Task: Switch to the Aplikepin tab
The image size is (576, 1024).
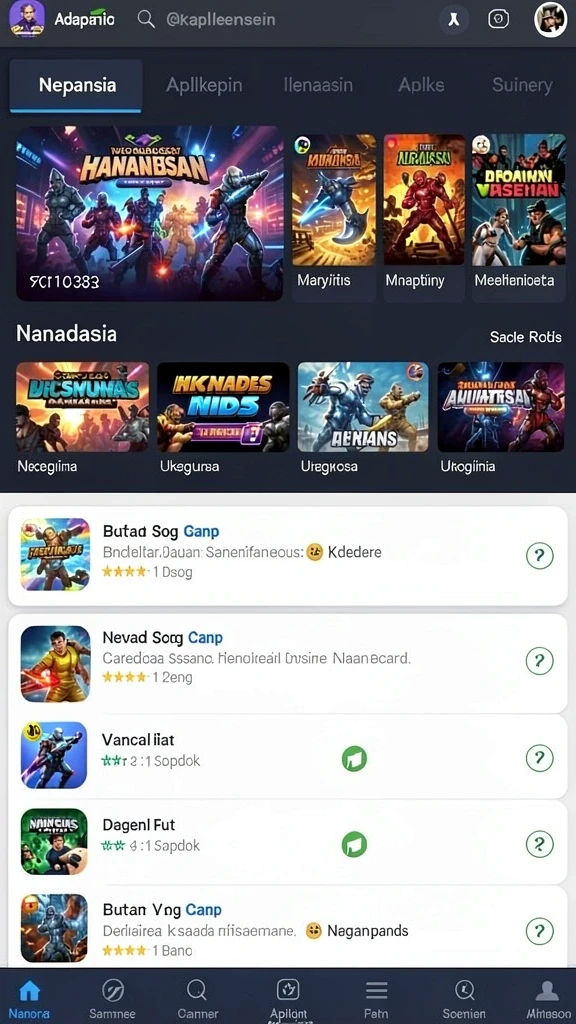Action: pos(204,85)
